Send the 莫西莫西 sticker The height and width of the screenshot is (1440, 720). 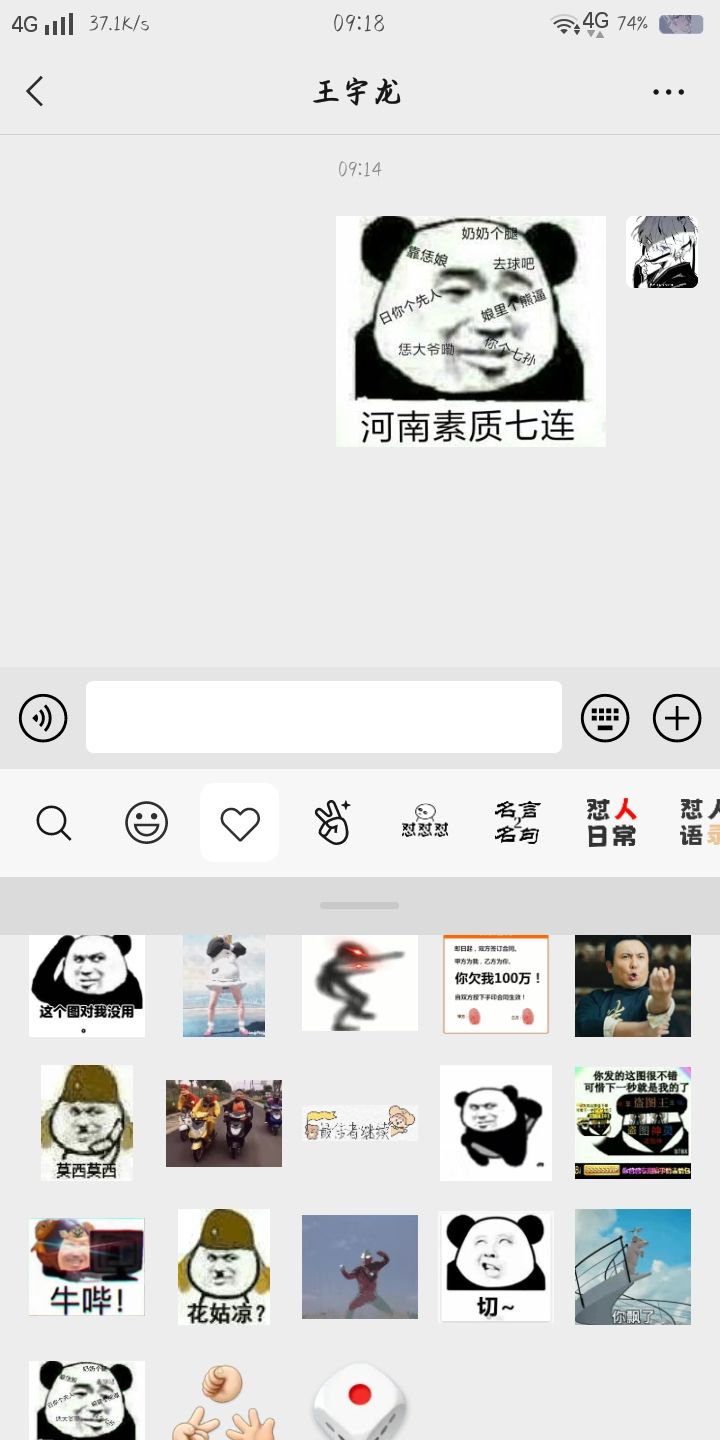[86, 1122]
